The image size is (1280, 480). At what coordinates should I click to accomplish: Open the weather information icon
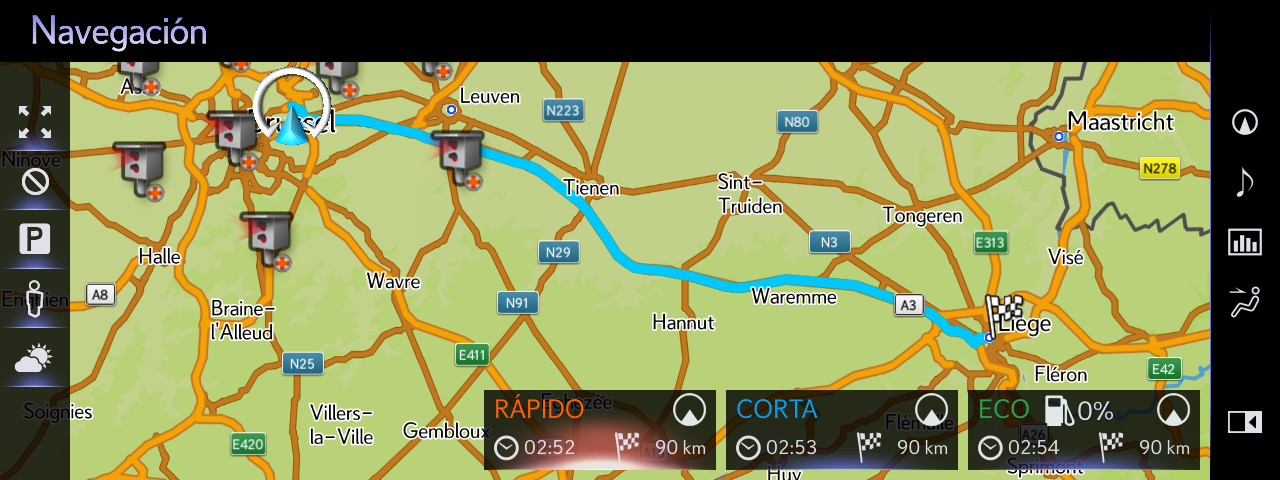coord(35,358)
